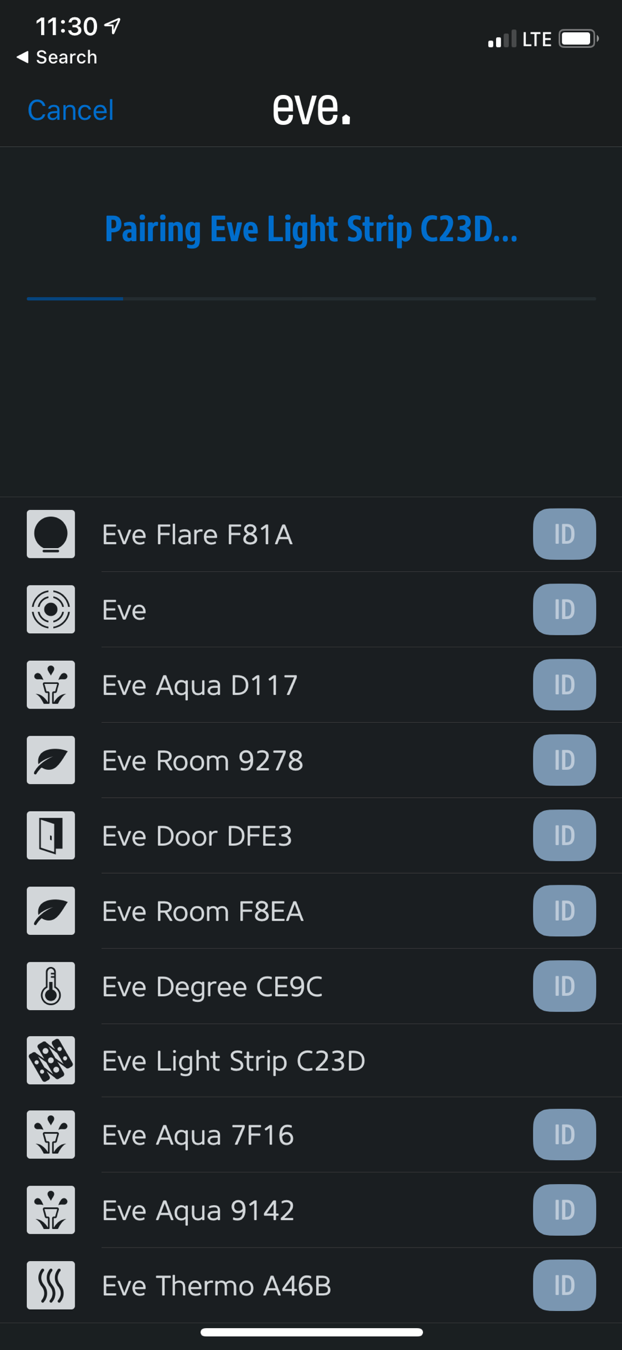Select the Eve Degree CE9C row
The height and width of the screenshot is (1350, 622).
click(311, 986)
